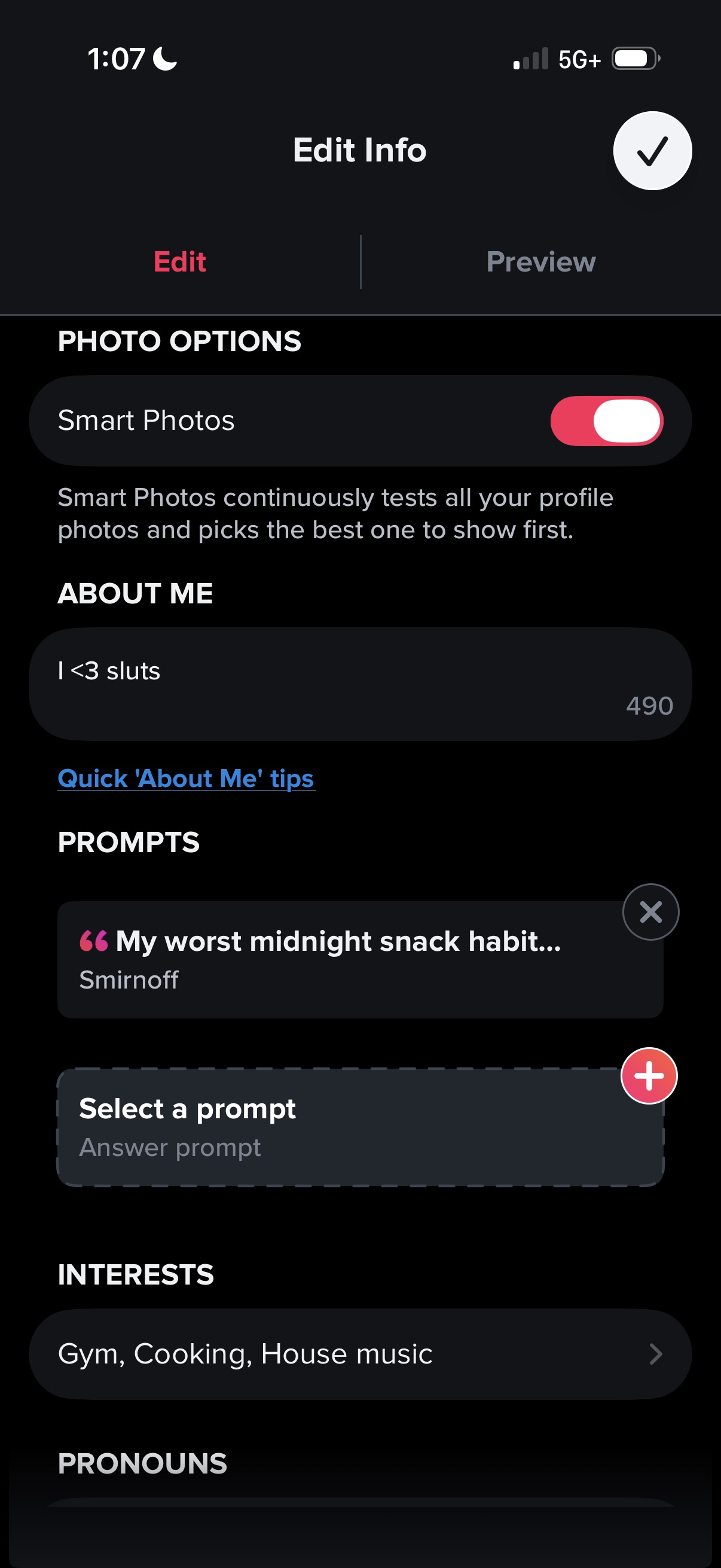Add a new prompt with plus icon

tap(649, 1076)
